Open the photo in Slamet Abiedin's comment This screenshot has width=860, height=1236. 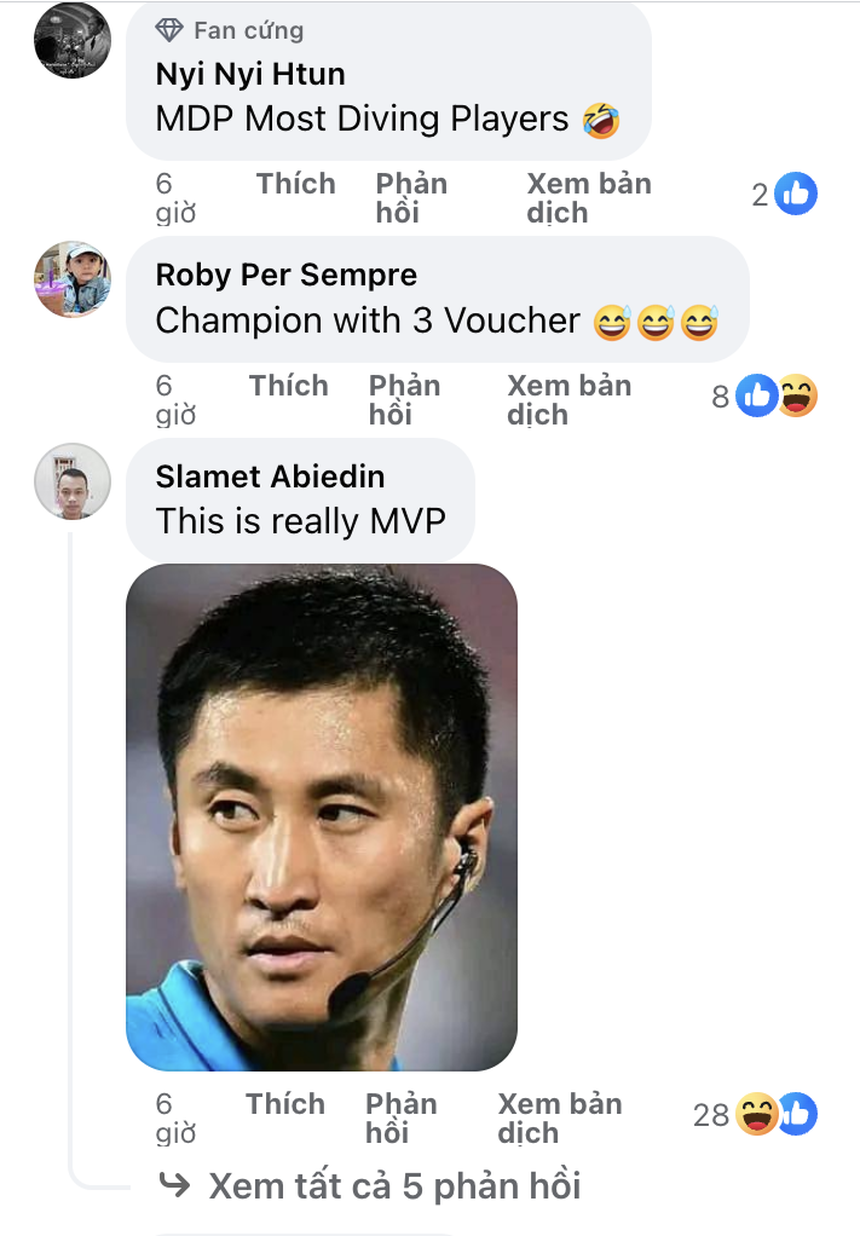(321, 817)
